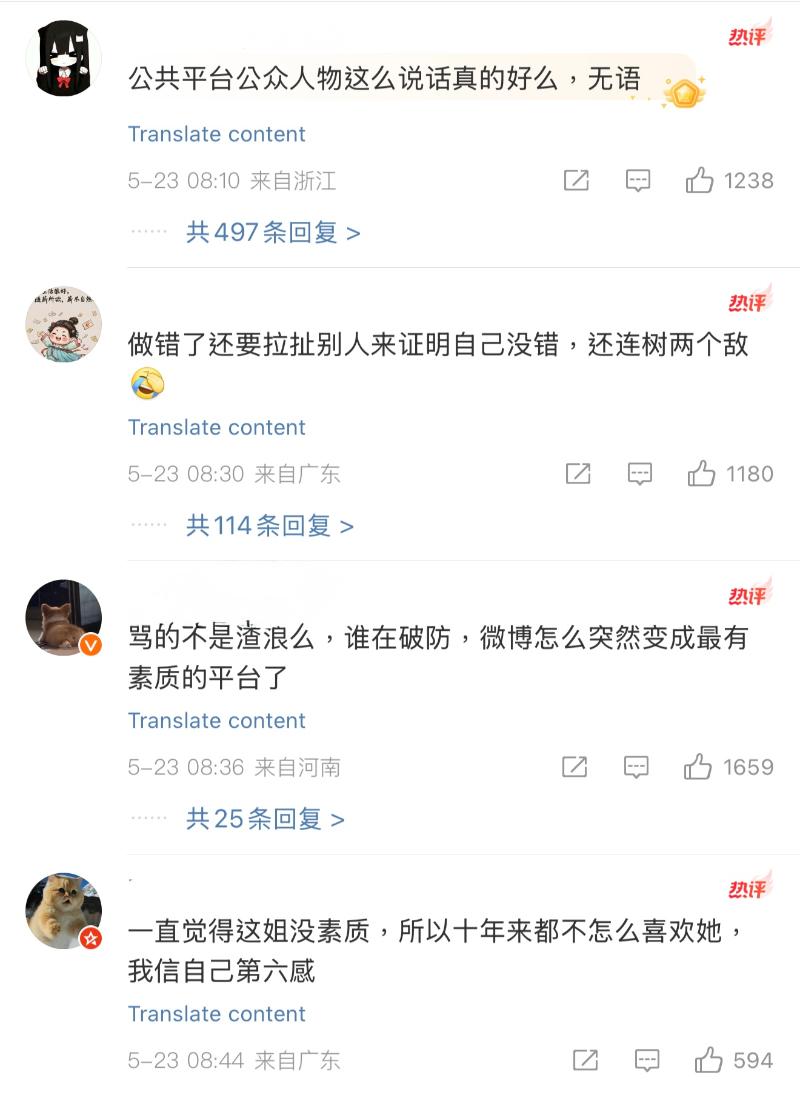
Task: Expand the 共114条回复 replies
Action: [269, 526]
